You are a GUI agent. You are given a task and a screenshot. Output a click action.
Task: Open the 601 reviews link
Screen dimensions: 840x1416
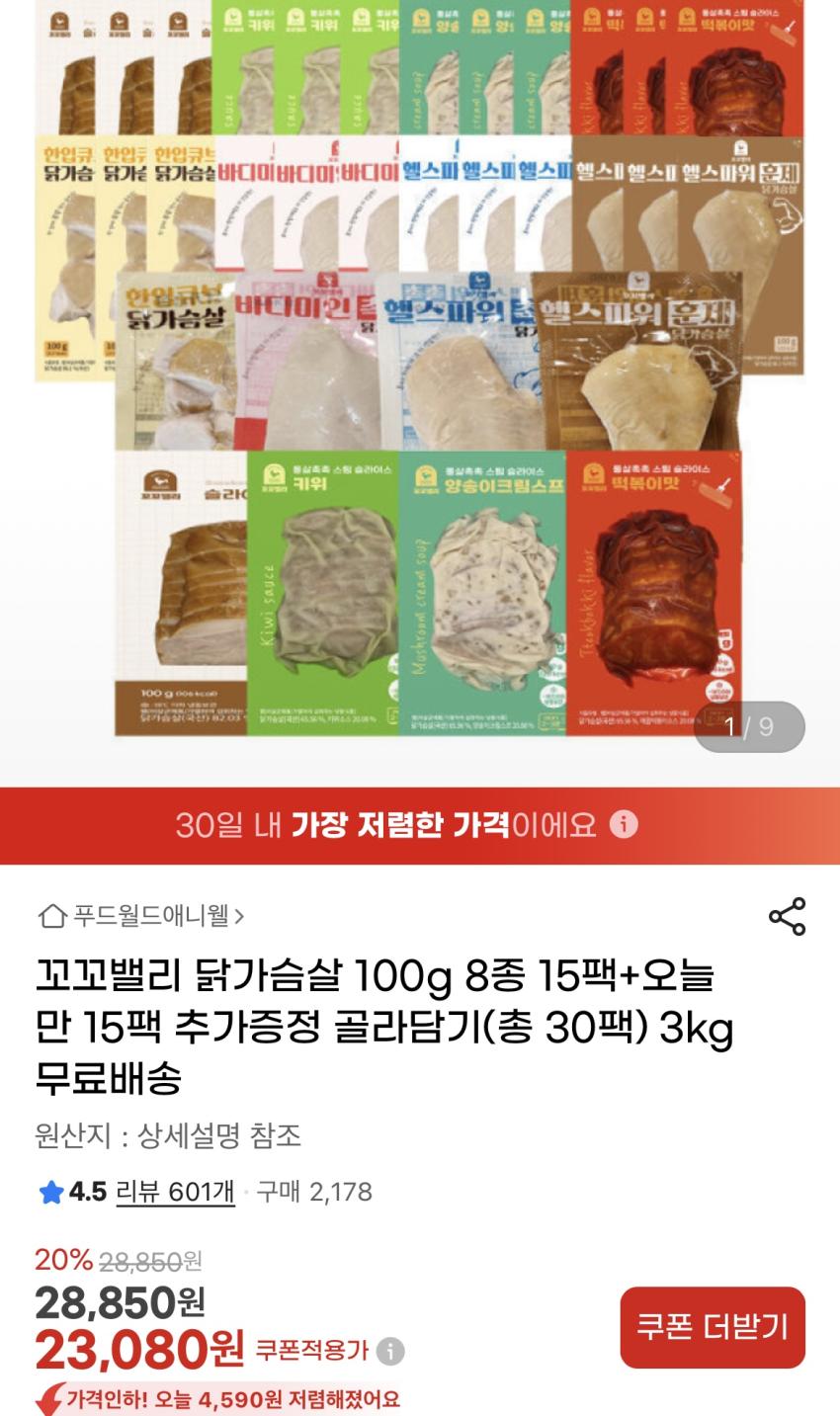175,1192
